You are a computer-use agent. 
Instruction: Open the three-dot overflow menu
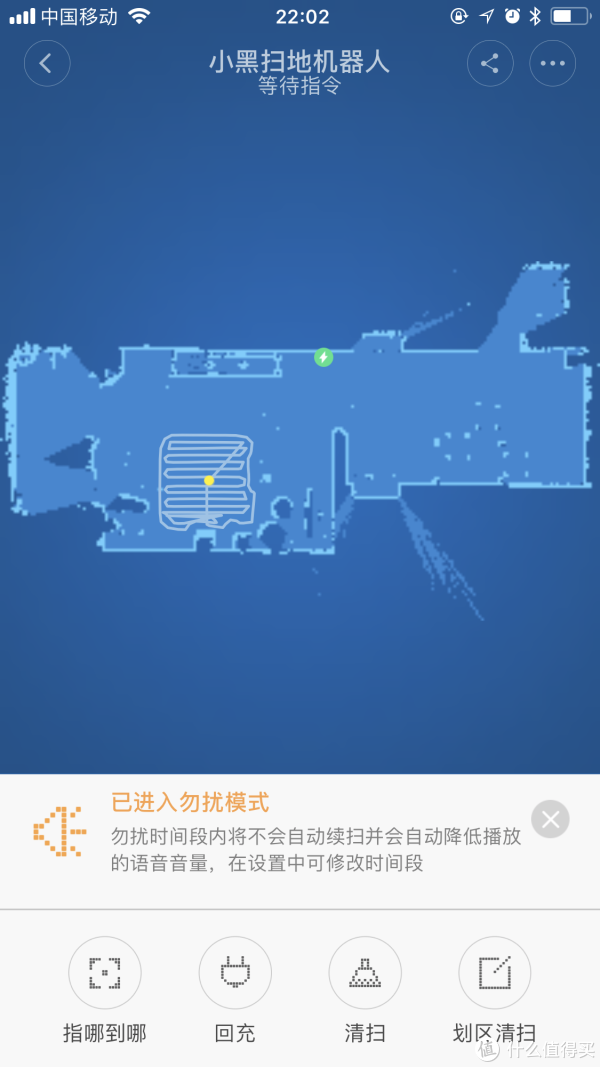552,64
